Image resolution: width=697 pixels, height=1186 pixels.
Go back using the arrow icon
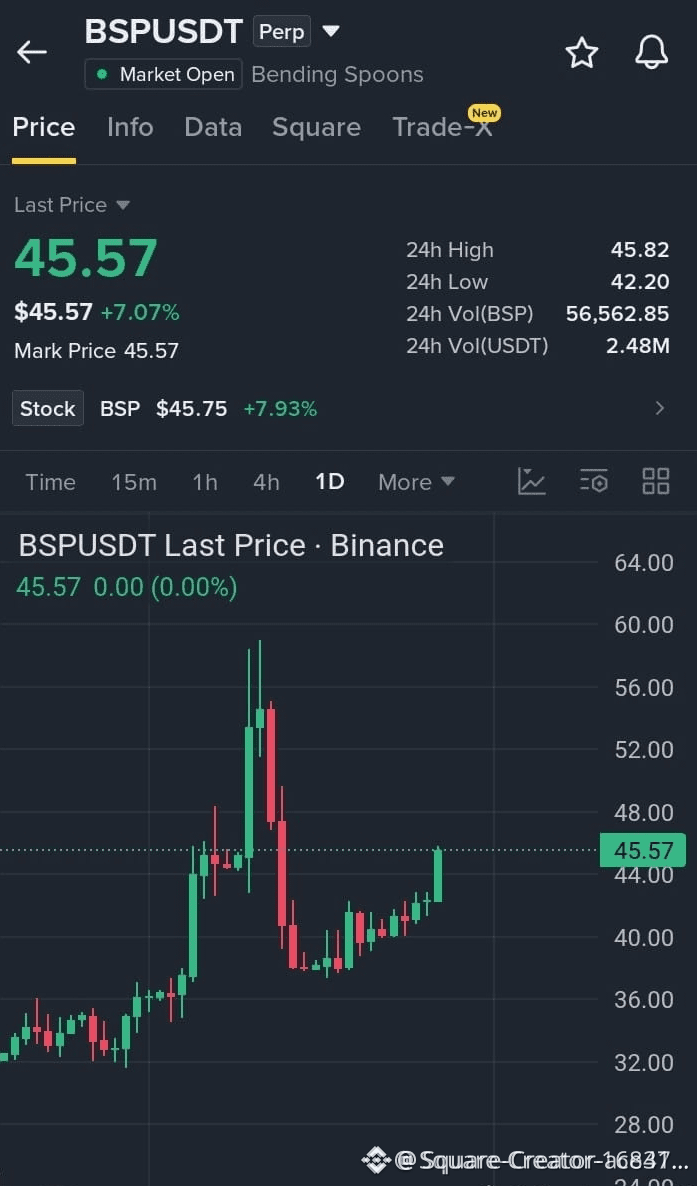pyautogui.click(x=32, y=52)
